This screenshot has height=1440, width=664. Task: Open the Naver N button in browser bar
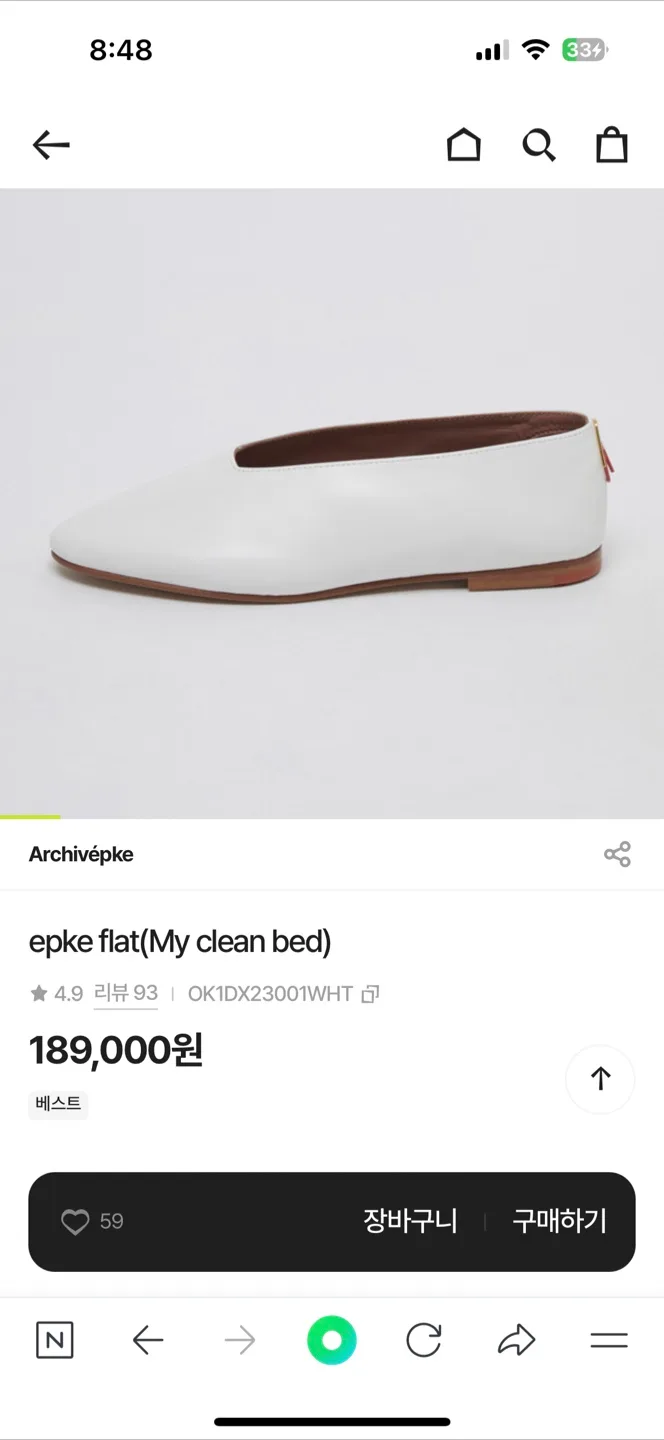click(54, 1340)
